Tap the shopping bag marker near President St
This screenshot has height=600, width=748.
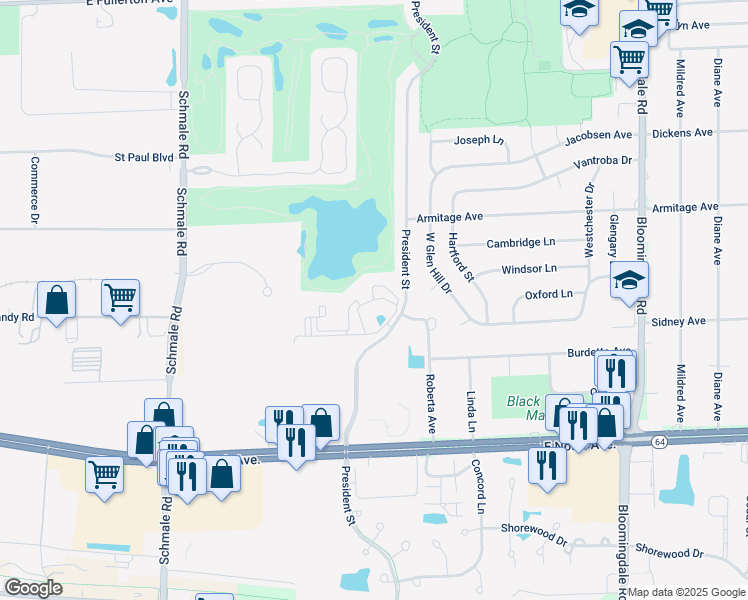click(x=322, y=423)
